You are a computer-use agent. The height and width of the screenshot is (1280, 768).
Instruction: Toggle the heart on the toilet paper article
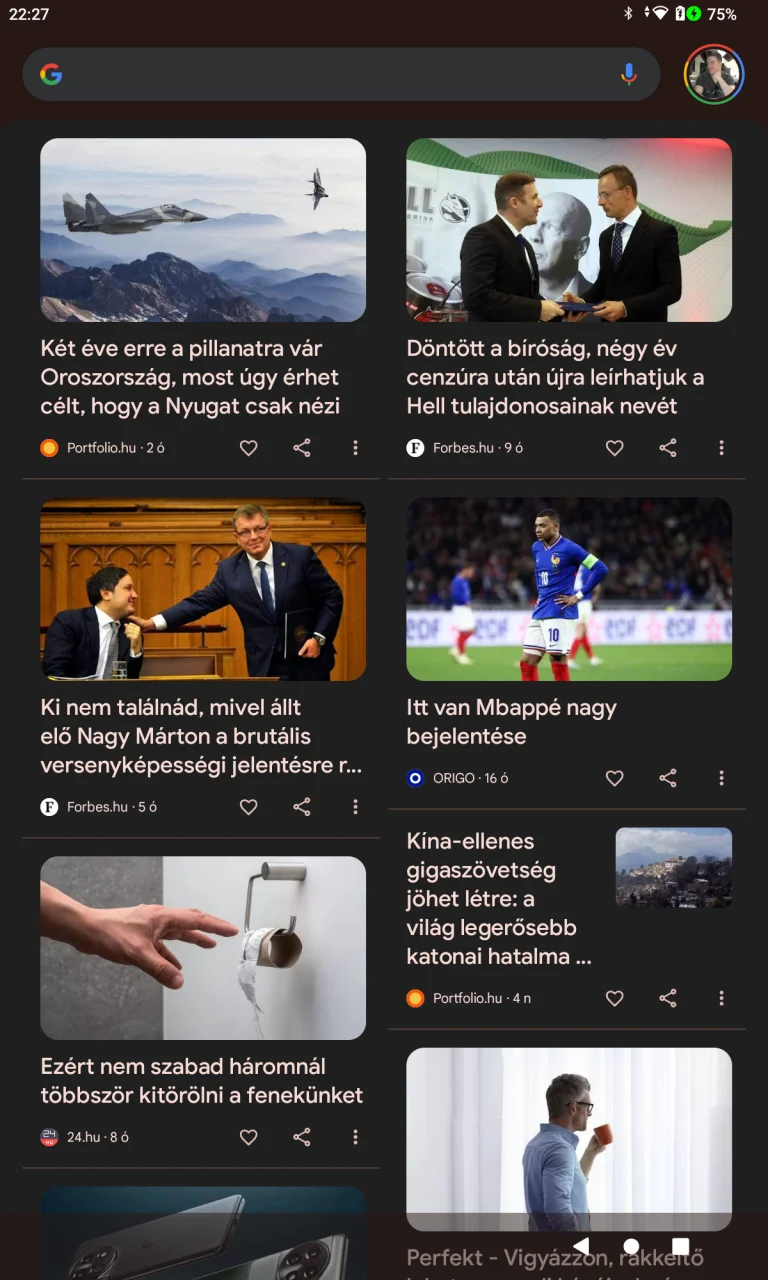(248, 1137)
